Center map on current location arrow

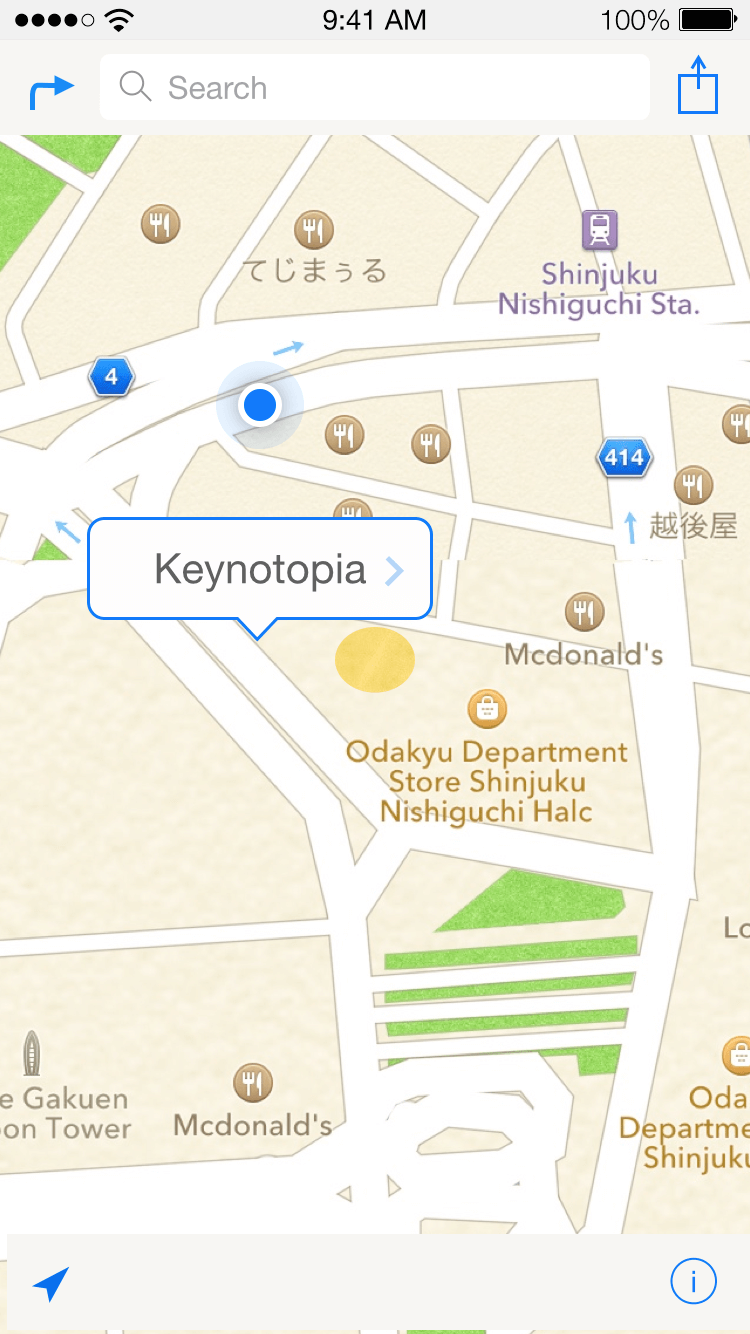pyautogui.click(x=51, y=1283)
